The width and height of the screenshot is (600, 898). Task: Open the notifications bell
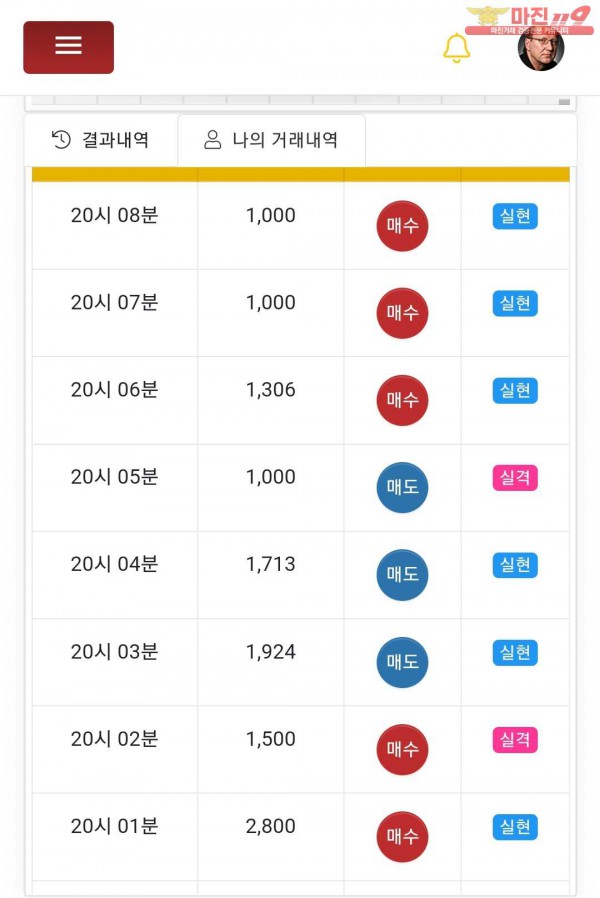pyautogui.click(x=456, y=47)
